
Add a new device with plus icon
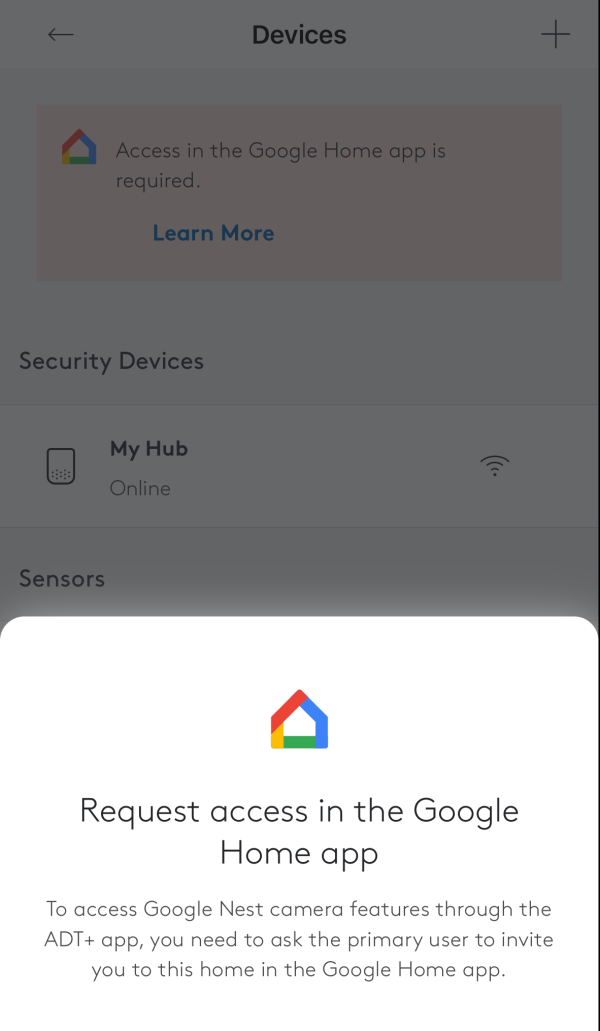tap(555, 35)
